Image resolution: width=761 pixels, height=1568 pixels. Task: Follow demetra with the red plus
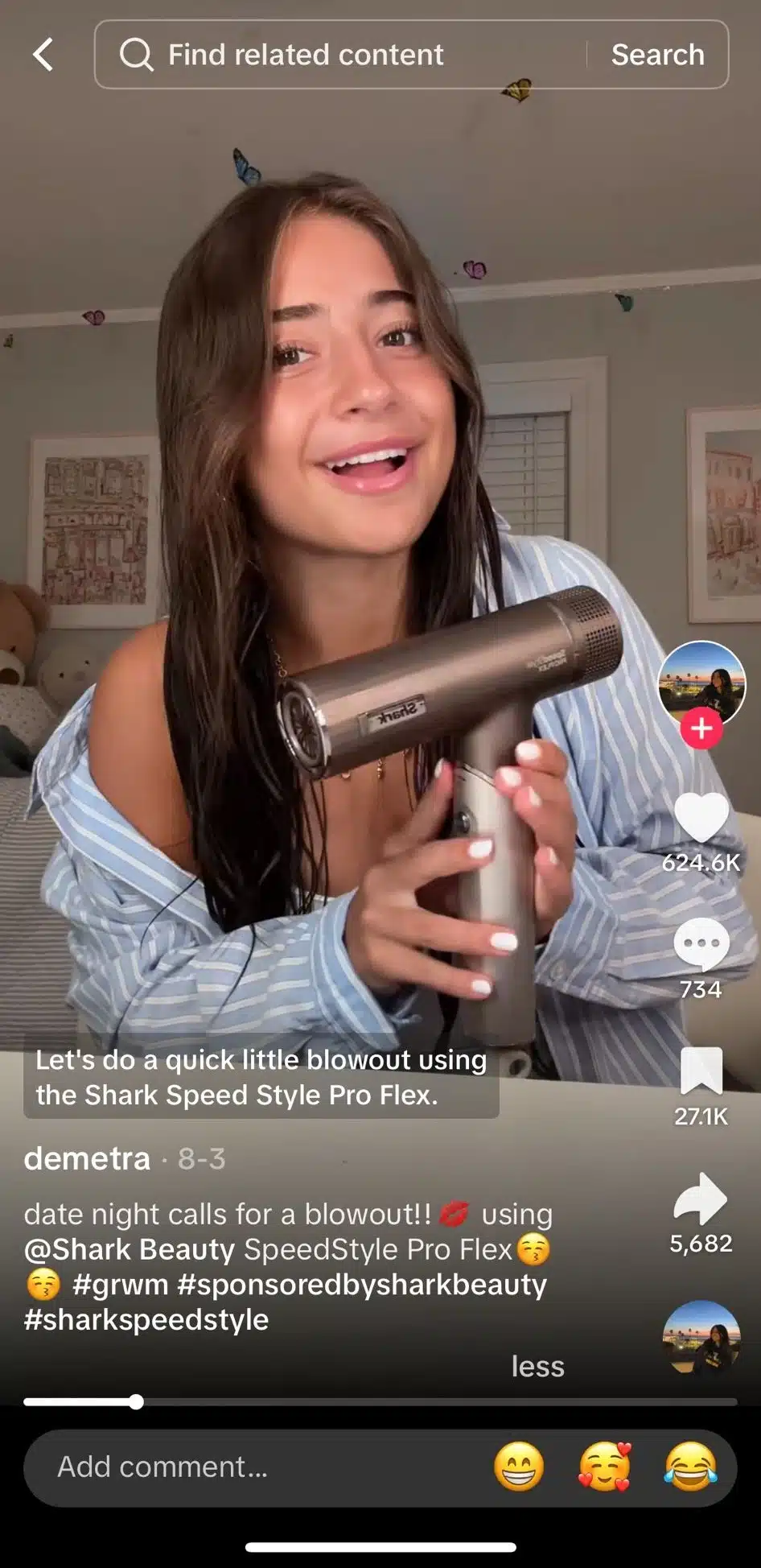click(x=701, y=728)
